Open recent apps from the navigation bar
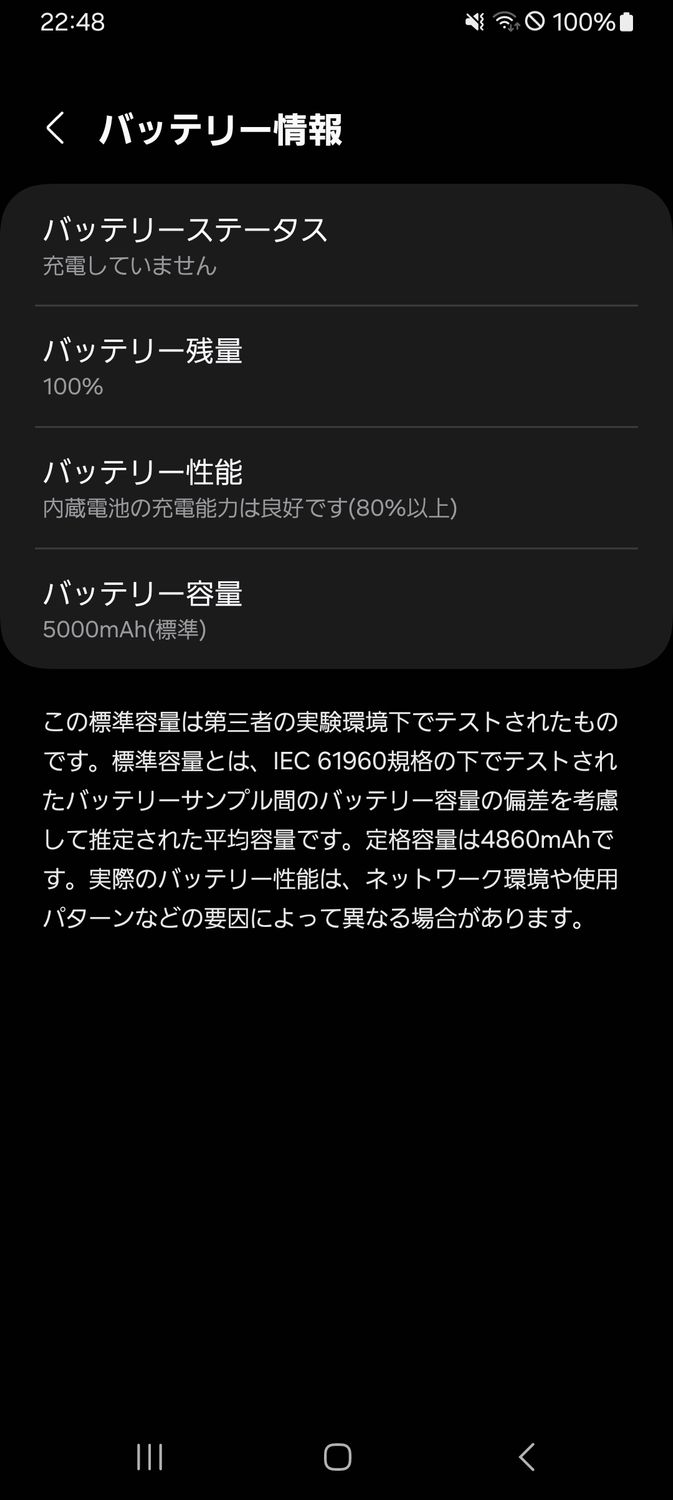 (150, 1457)
